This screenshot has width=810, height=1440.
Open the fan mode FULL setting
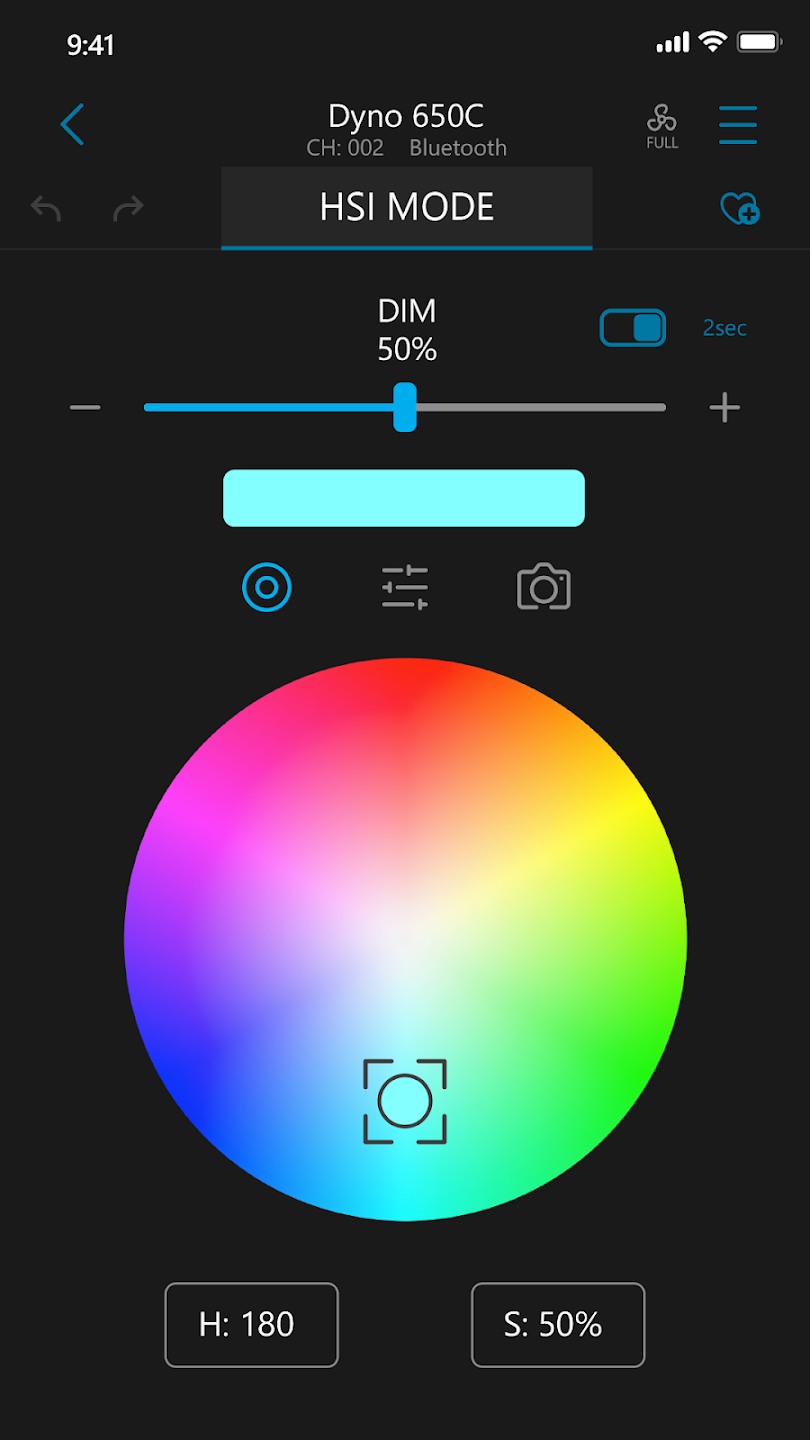[662, 127]
